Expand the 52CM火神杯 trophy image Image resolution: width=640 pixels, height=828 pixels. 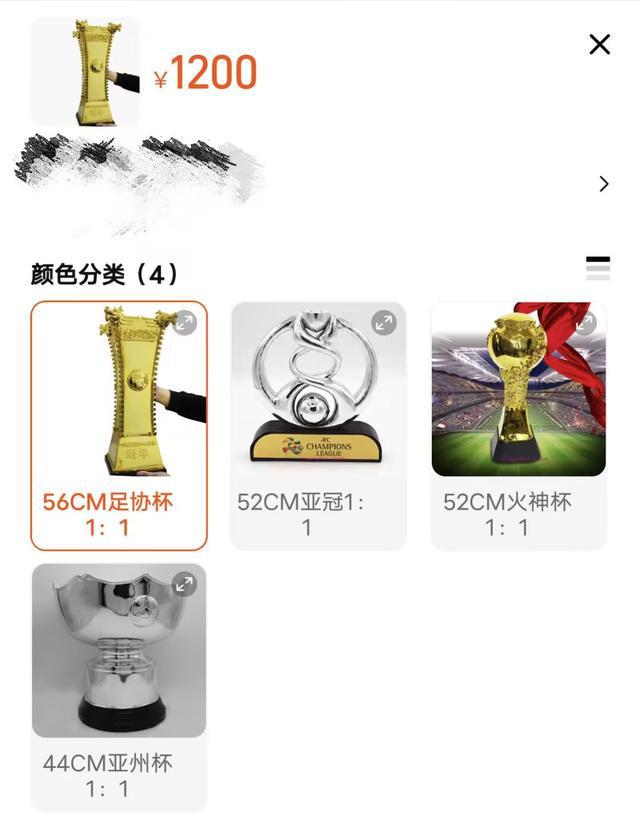(585, 323)
